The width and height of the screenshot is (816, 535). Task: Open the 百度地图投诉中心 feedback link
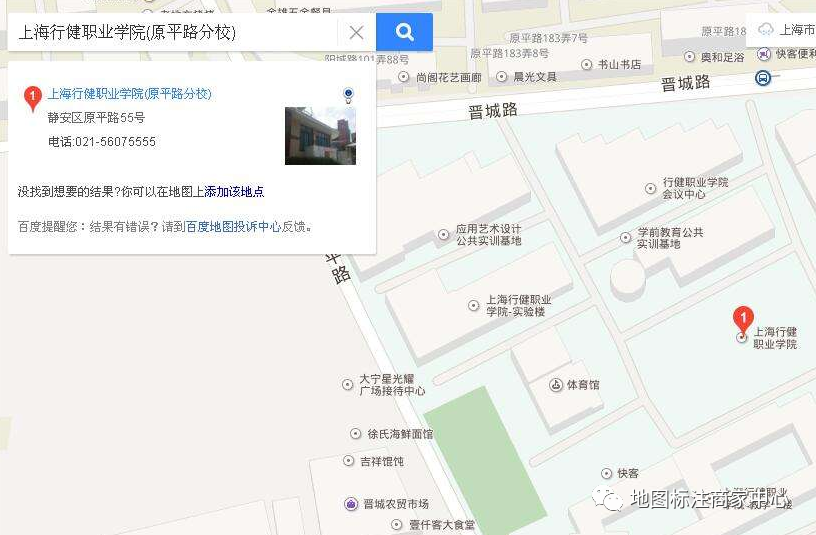point(233,227)
